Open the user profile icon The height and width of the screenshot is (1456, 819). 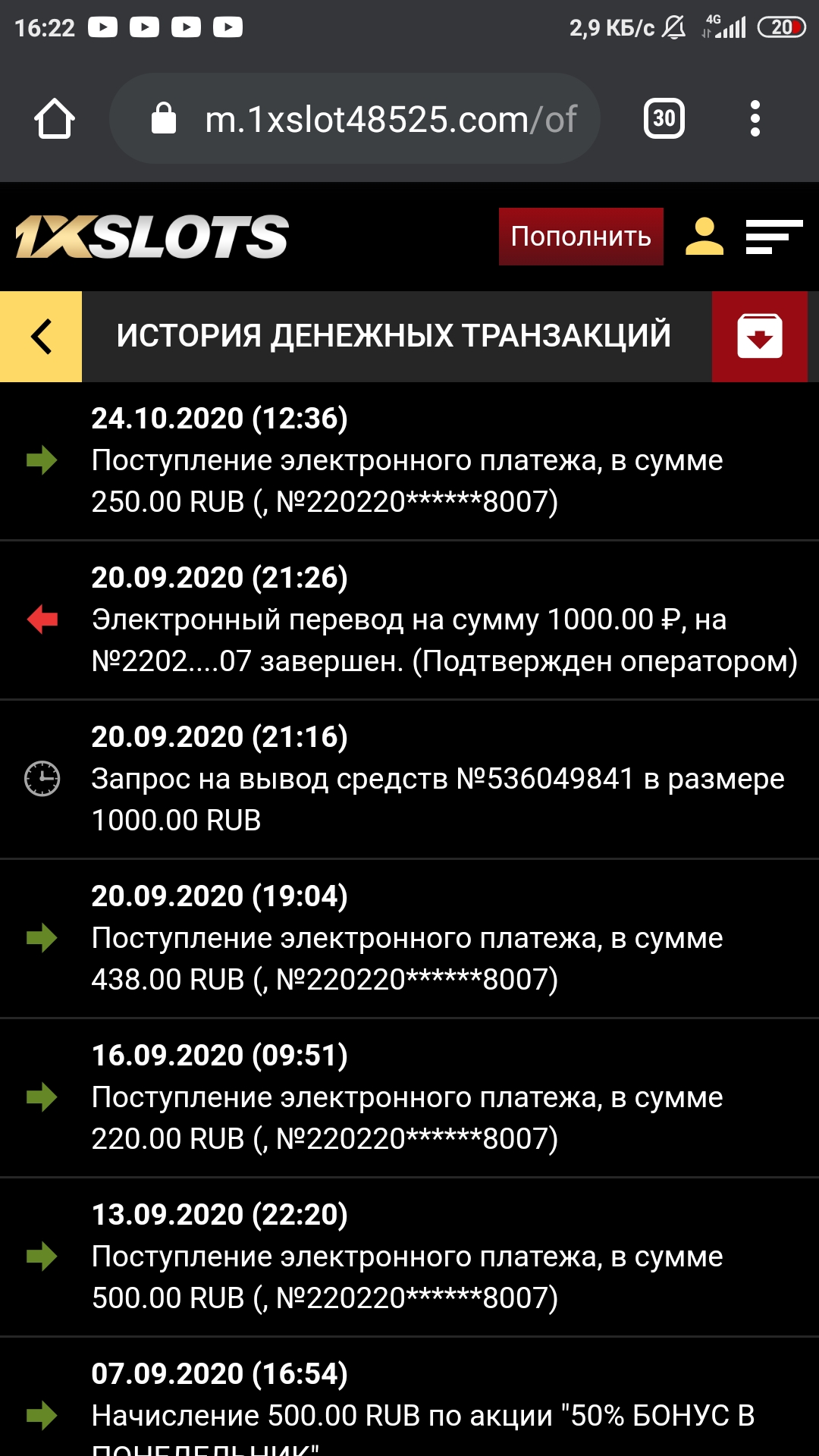[x=704, y=237]
